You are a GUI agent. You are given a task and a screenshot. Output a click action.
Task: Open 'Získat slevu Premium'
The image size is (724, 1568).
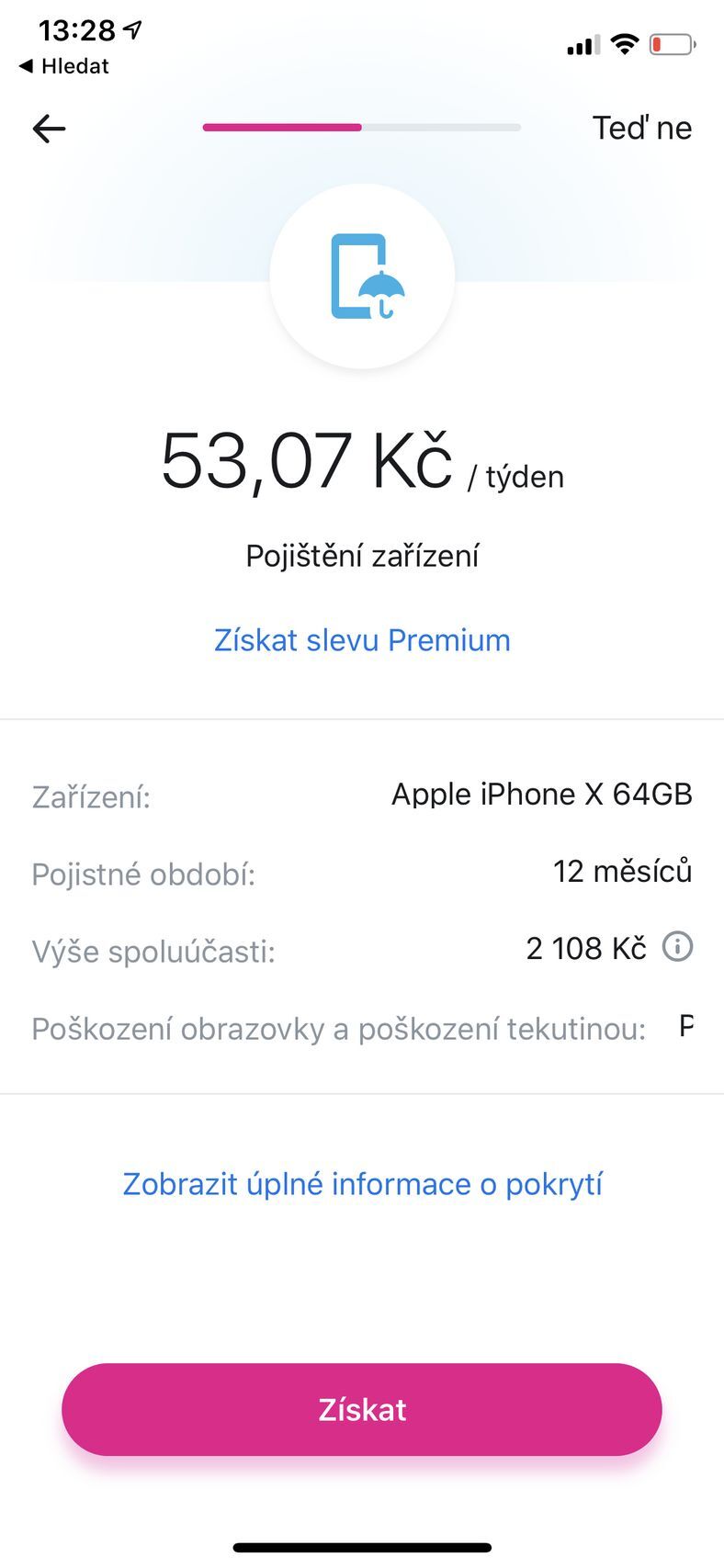click(x=362, y=639)
